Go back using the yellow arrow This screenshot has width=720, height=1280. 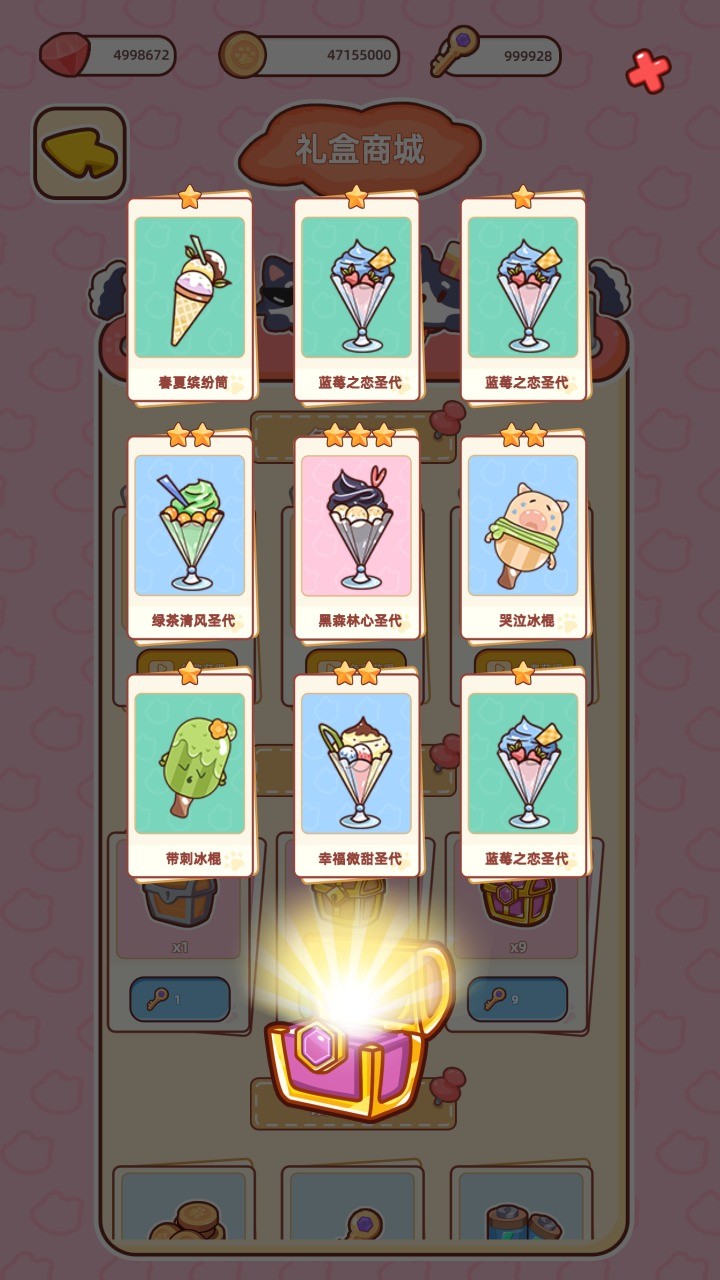[80, 153]
